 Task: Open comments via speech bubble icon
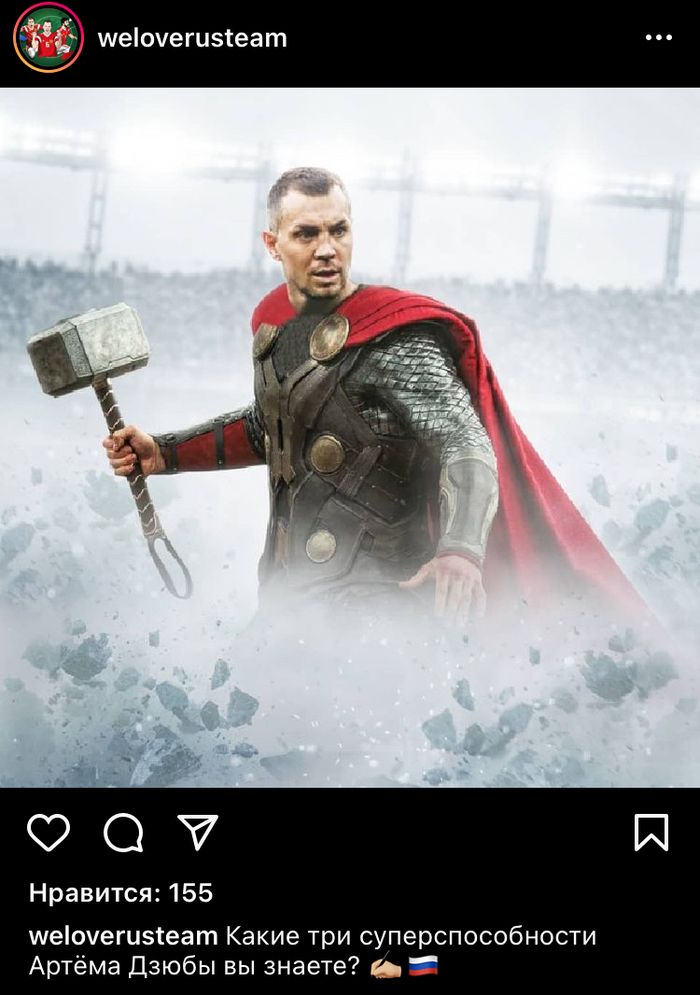pyautogui.click(x=123, y=832)
